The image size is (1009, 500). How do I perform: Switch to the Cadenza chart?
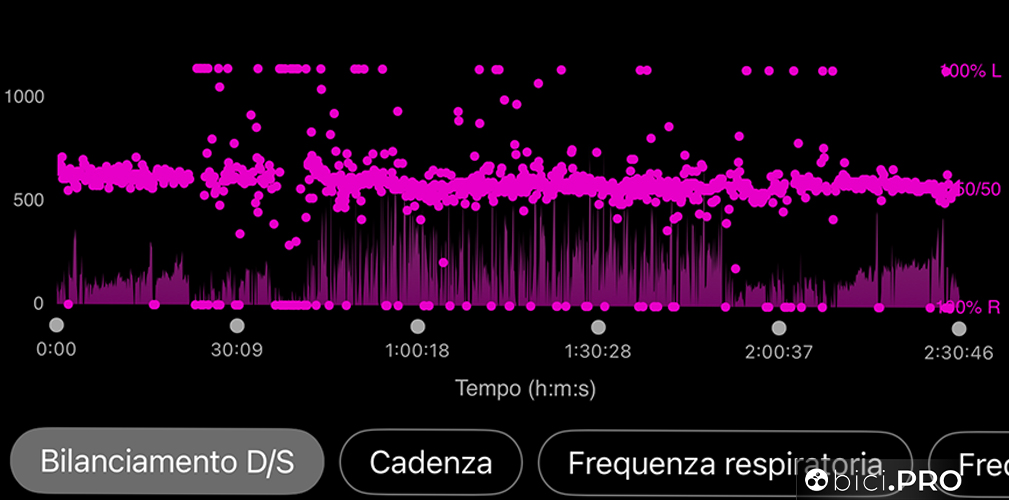431,463
